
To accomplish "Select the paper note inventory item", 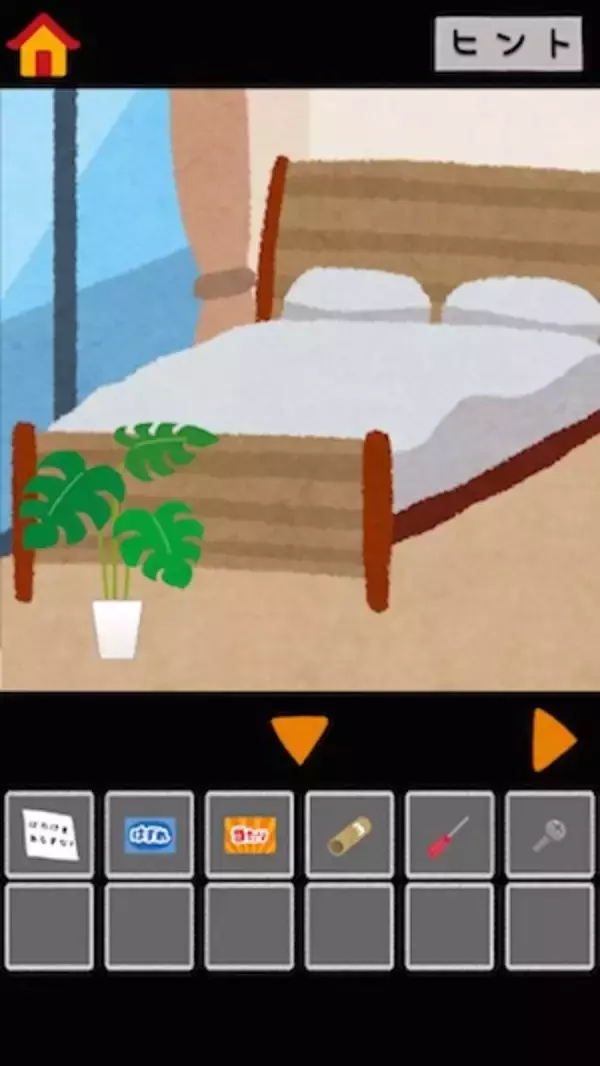I will pyautogui.click(x=50, y=835).
